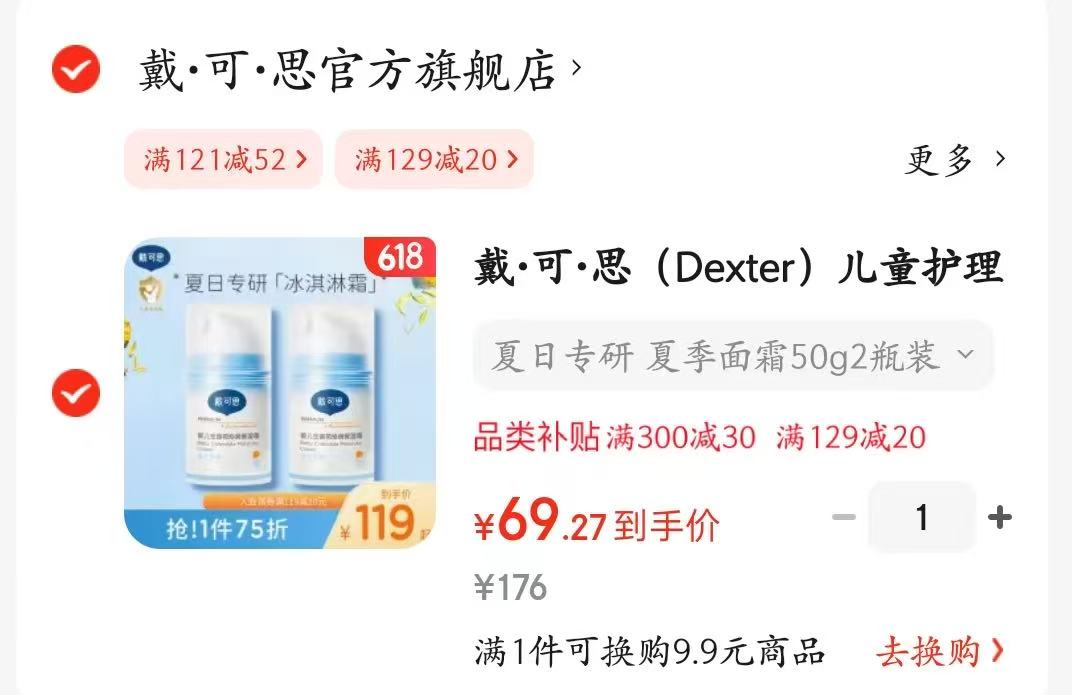The width and height of the screenshot is (1072, 695).
Task: Tap the 满129减20 coupon chip
Action: (435, 159)
